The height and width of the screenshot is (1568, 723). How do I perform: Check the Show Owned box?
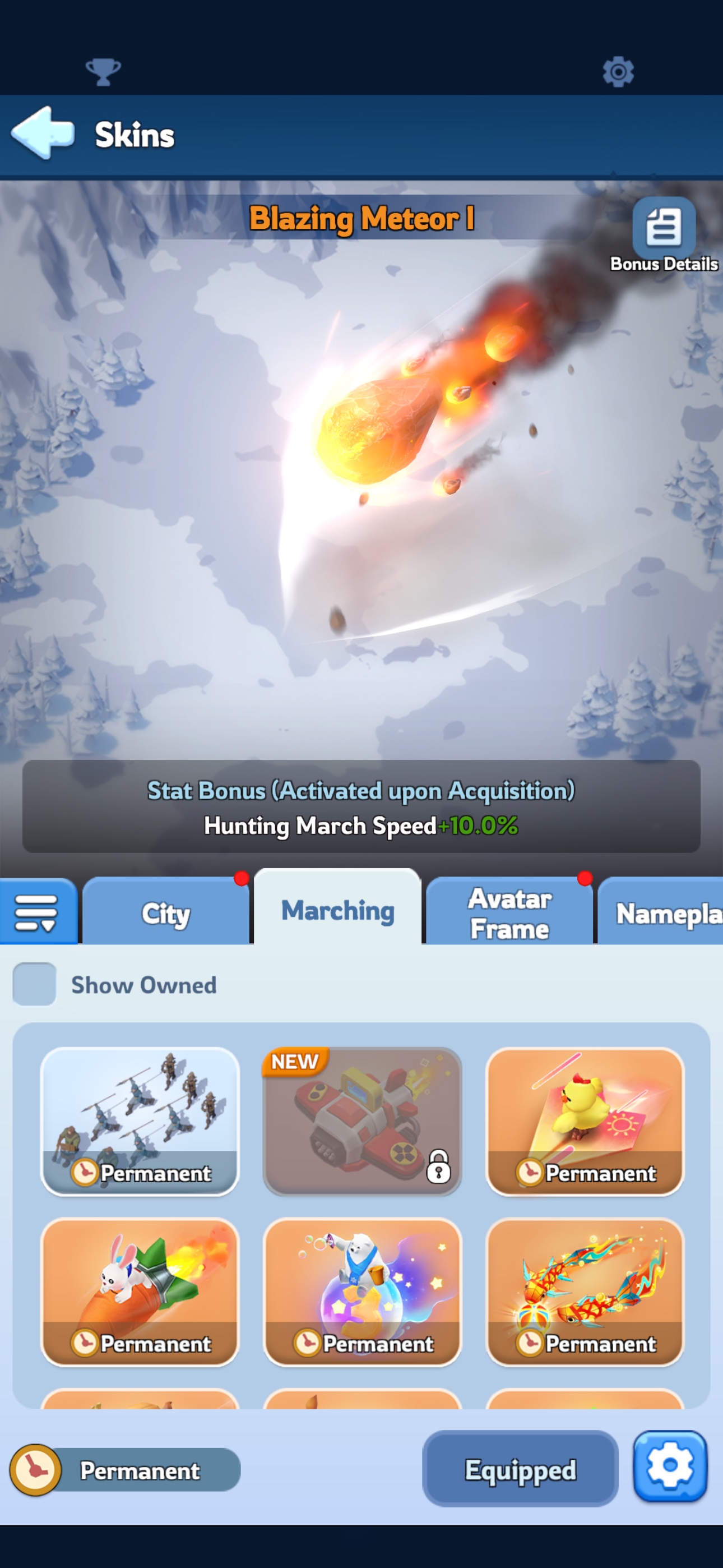click(x=35, y=984)
